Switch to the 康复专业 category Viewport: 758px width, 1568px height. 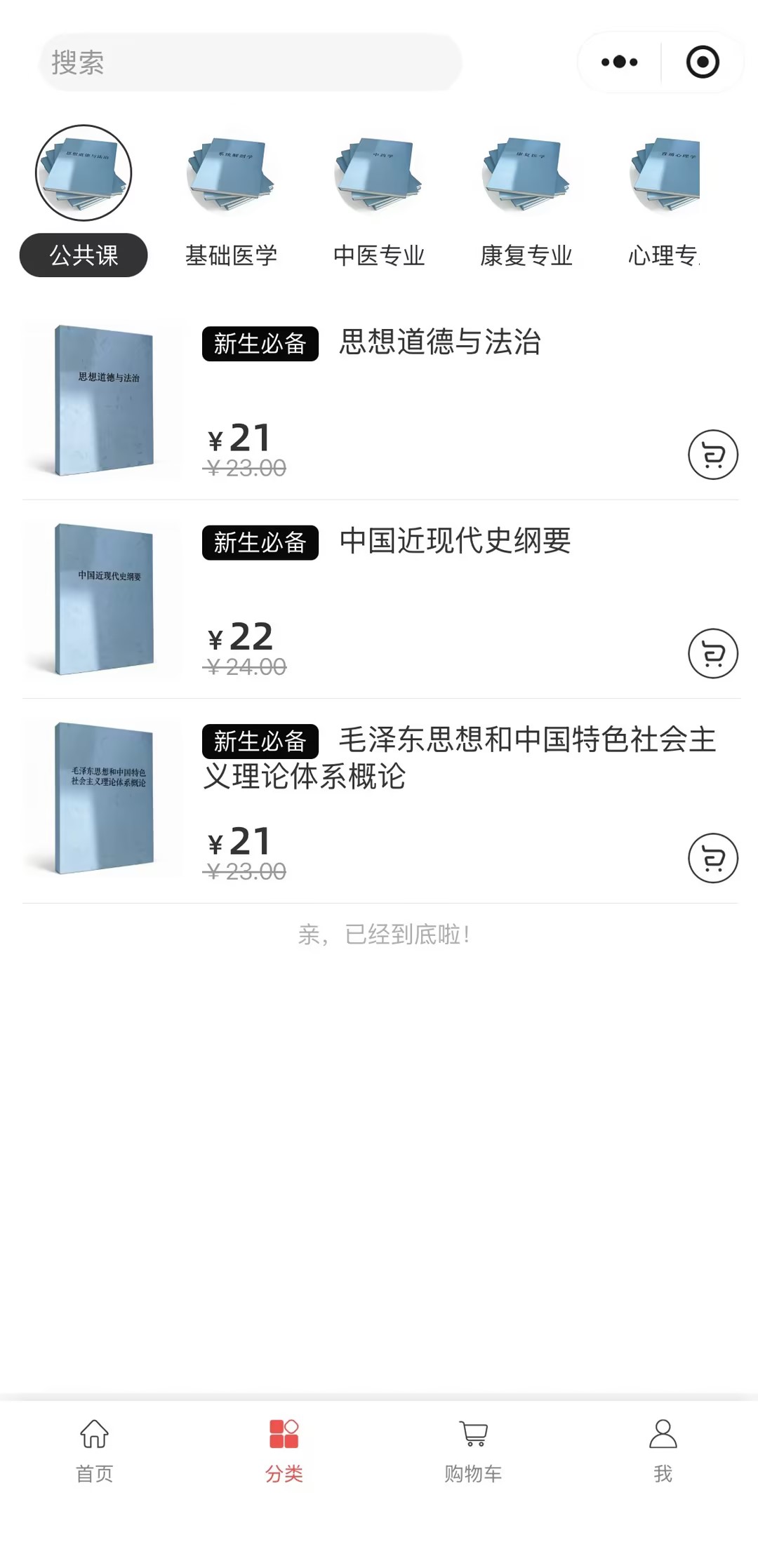click(x=526, y=200)
